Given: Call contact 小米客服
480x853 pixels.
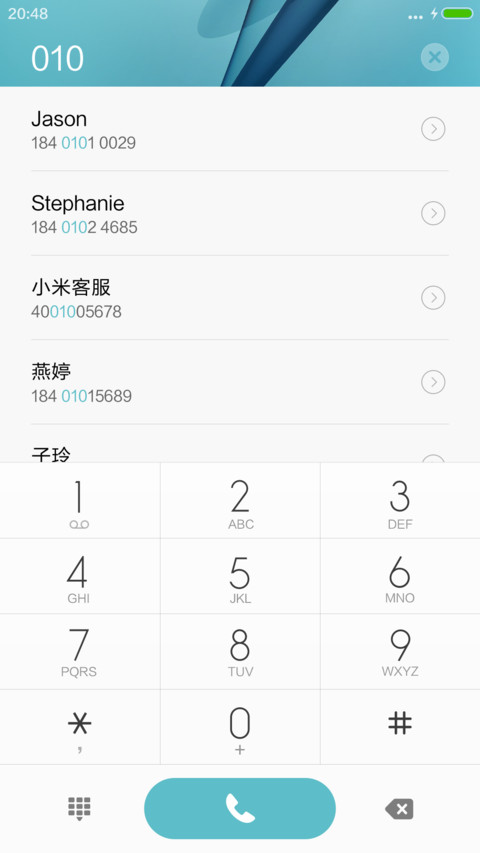Looking at the screenshot, I should [x=239, y=298].
